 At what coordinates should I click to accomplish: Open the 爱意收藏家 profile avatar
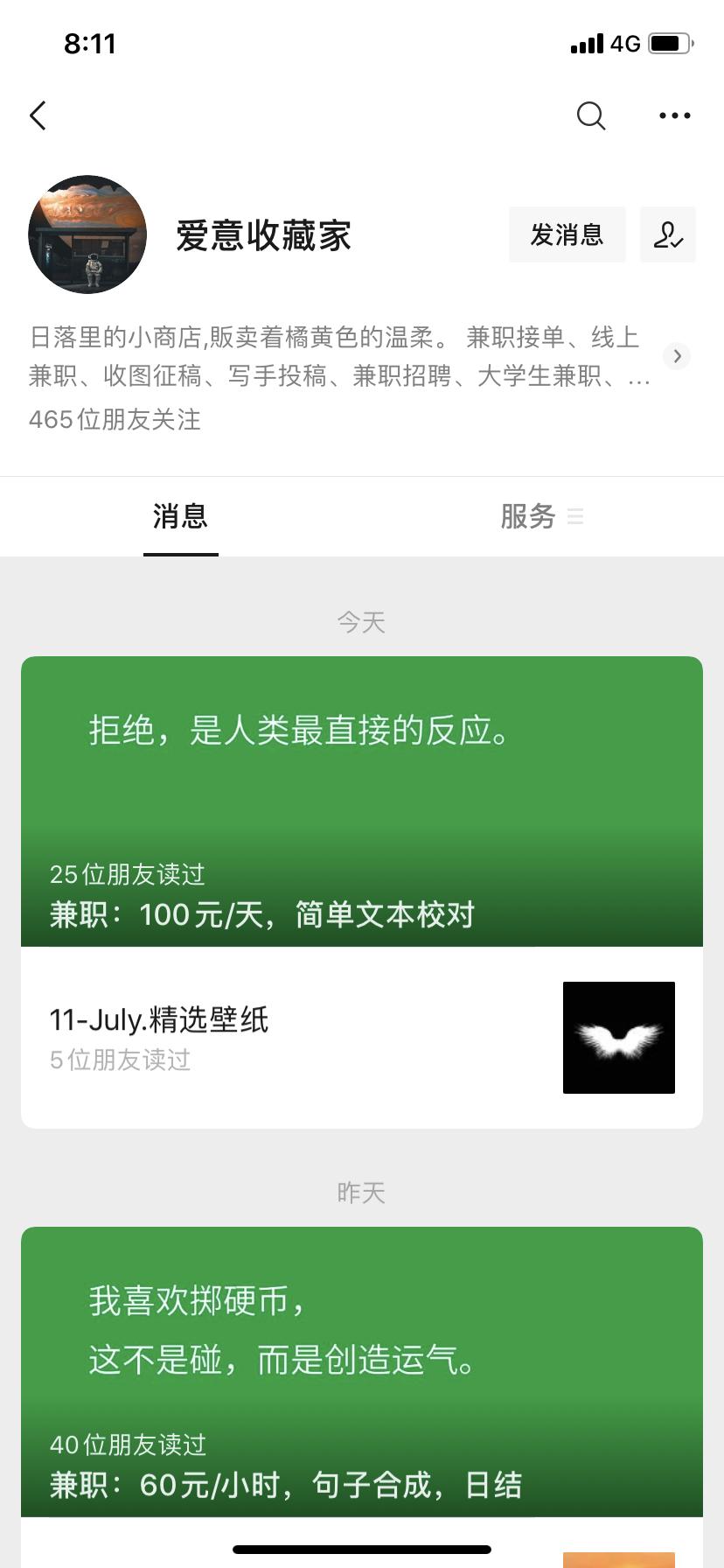tap(87, 234)
